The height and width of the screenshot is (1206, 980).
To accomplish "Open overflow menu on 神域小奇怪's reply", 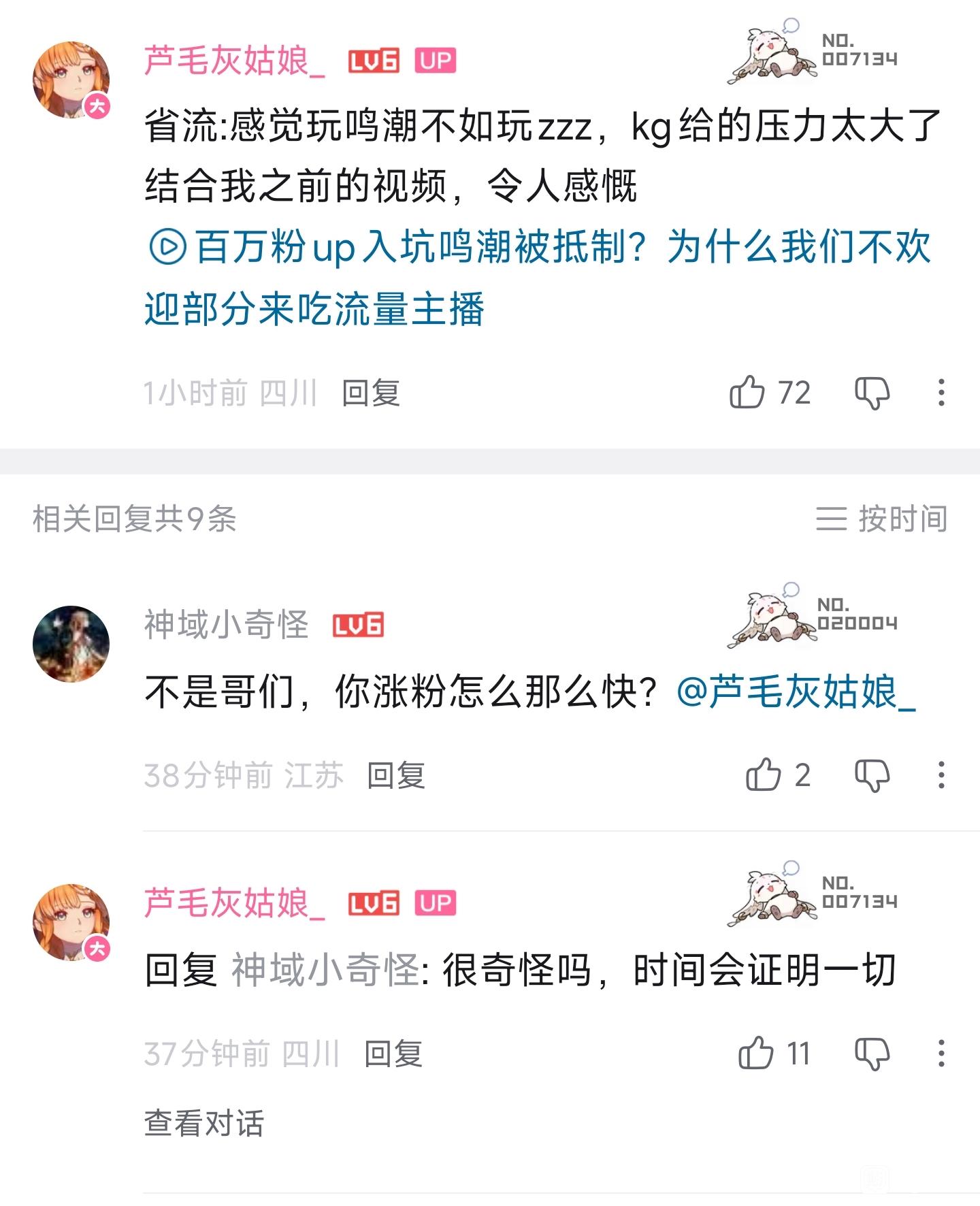I will click(x=941, y=775).
